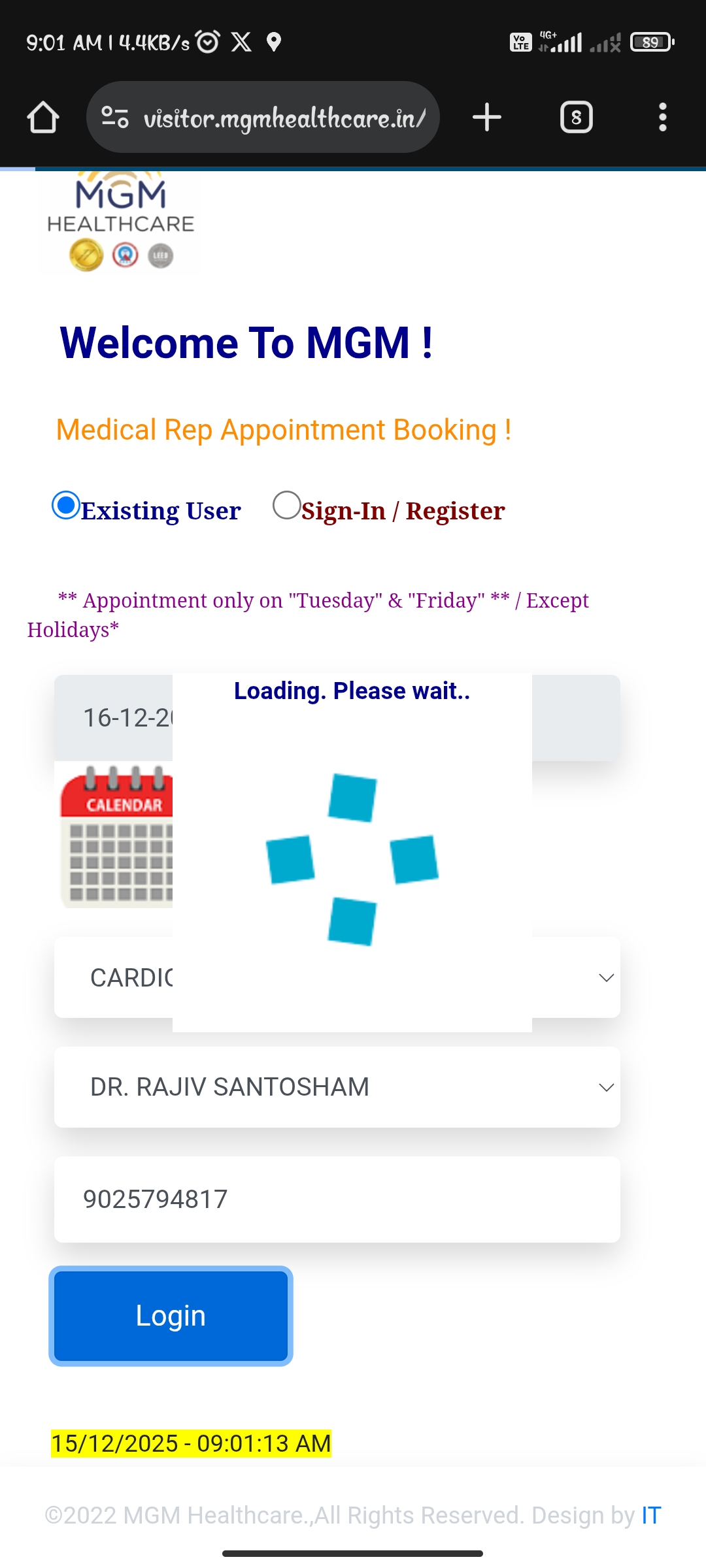Open the calendar date picker
Screen dimensions: 706x1568
point(116,836)
